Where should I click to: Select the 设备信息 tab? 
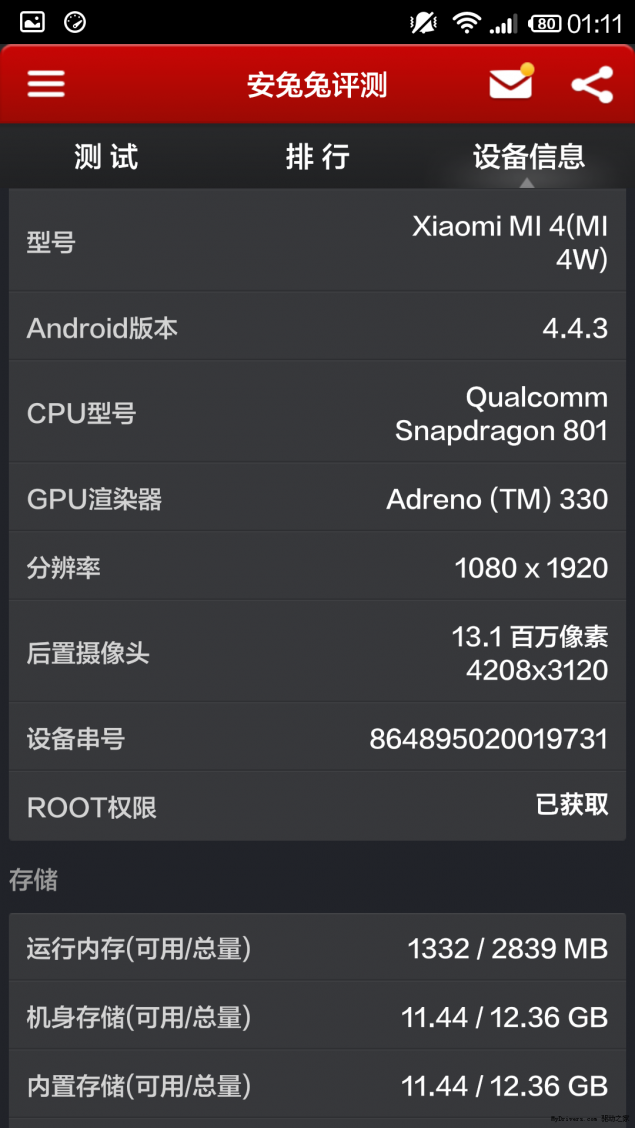[529, 157]
